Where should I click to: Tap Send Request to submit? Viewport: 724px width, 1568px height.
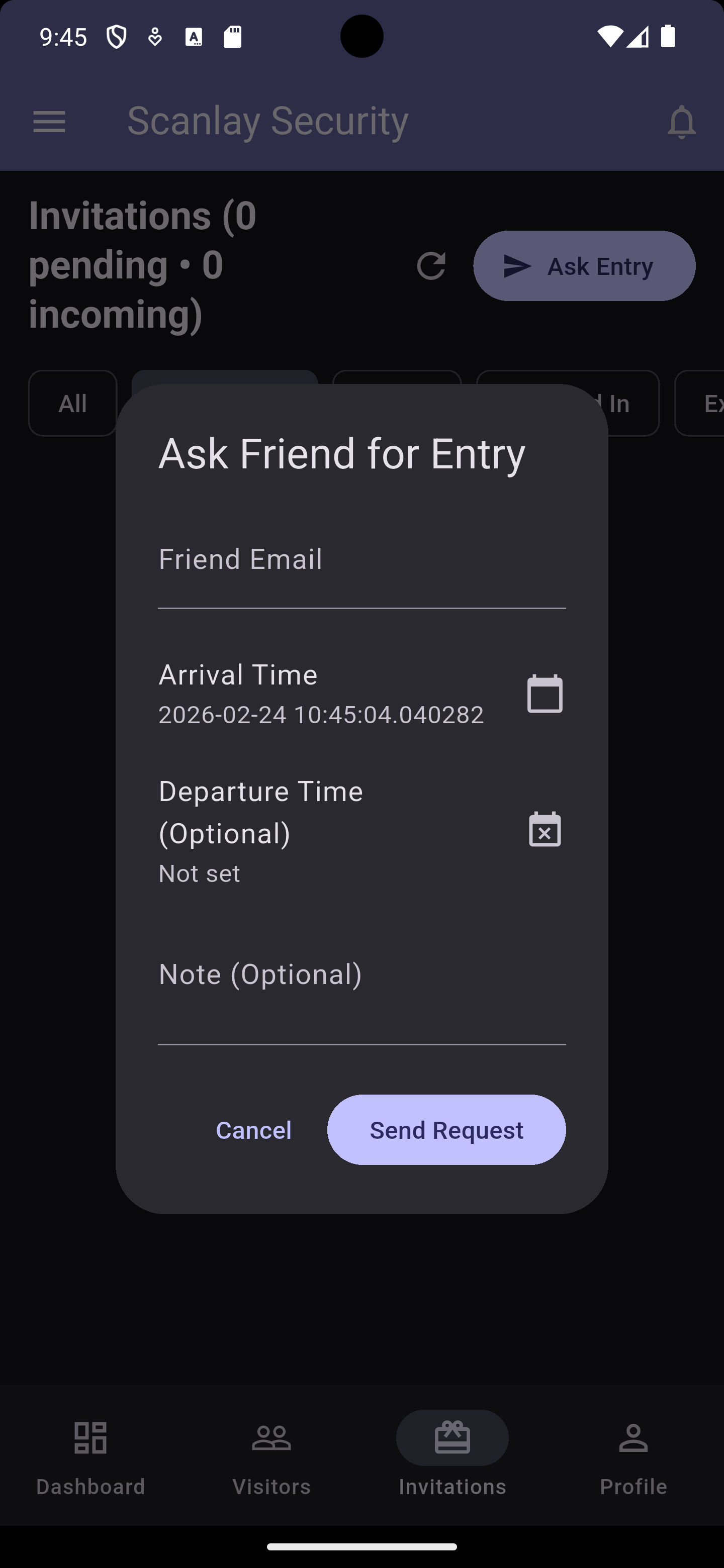[x=446, y=1130]
